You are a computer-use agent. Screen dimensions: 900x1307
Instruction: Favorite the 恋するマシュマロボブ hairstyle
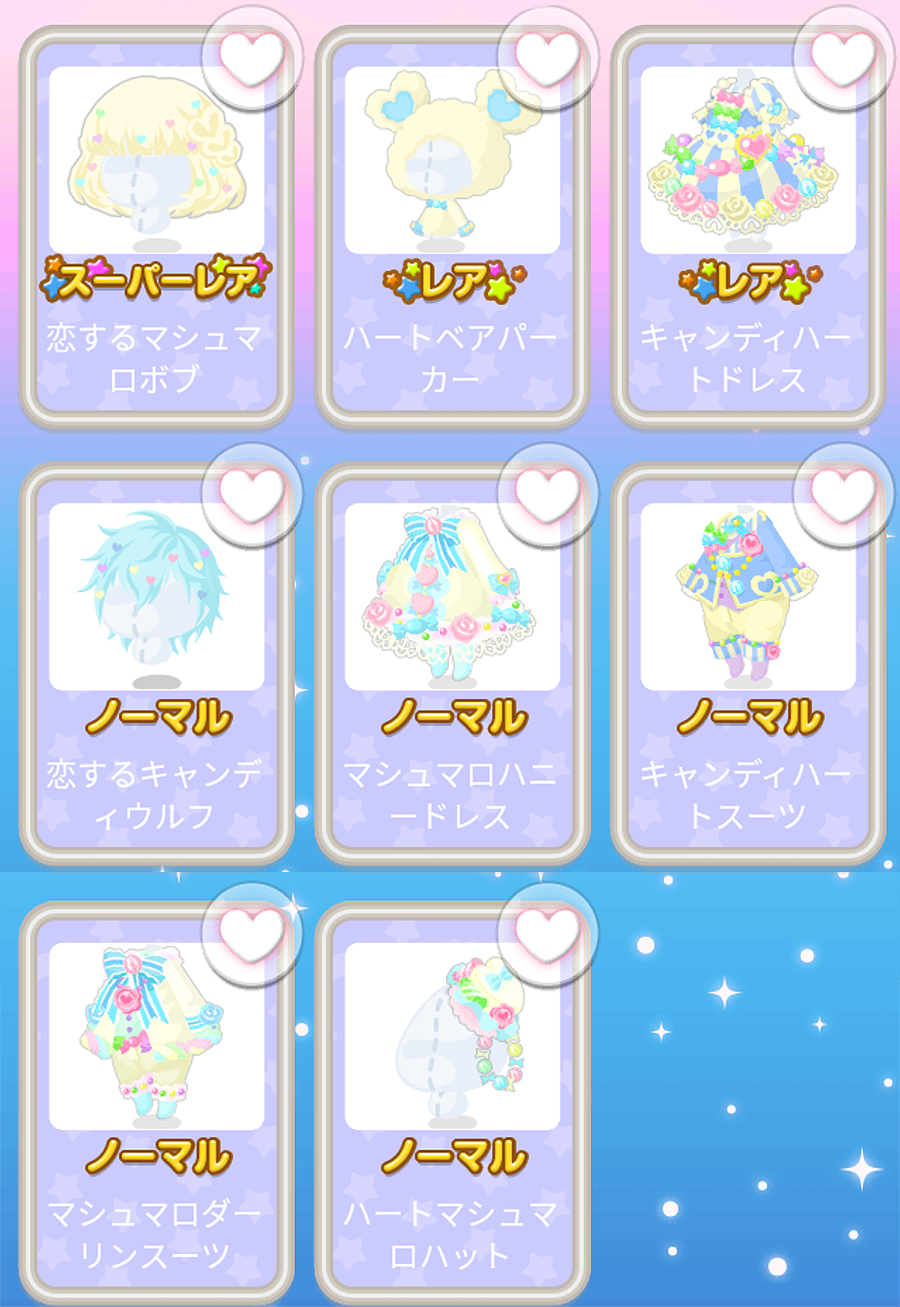[251, 58]
